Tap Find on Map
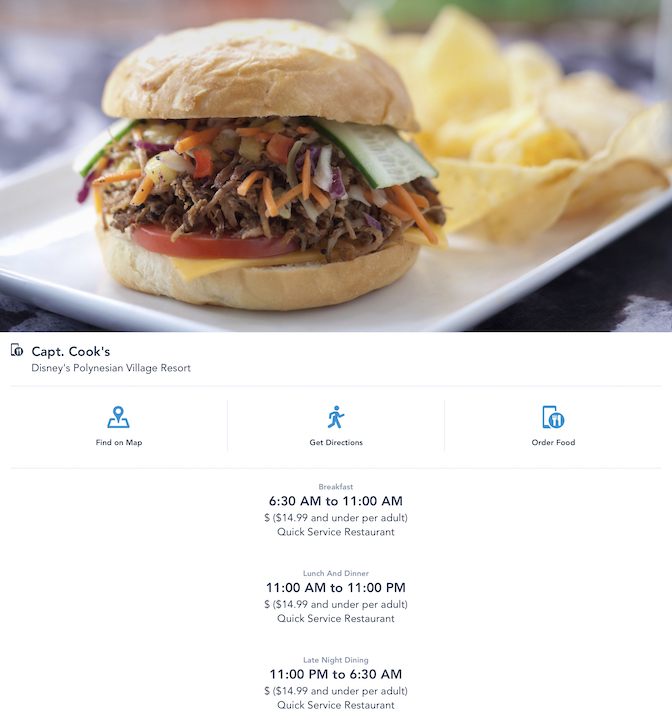This screenshot has width=672, height=724. coord(119,425)
